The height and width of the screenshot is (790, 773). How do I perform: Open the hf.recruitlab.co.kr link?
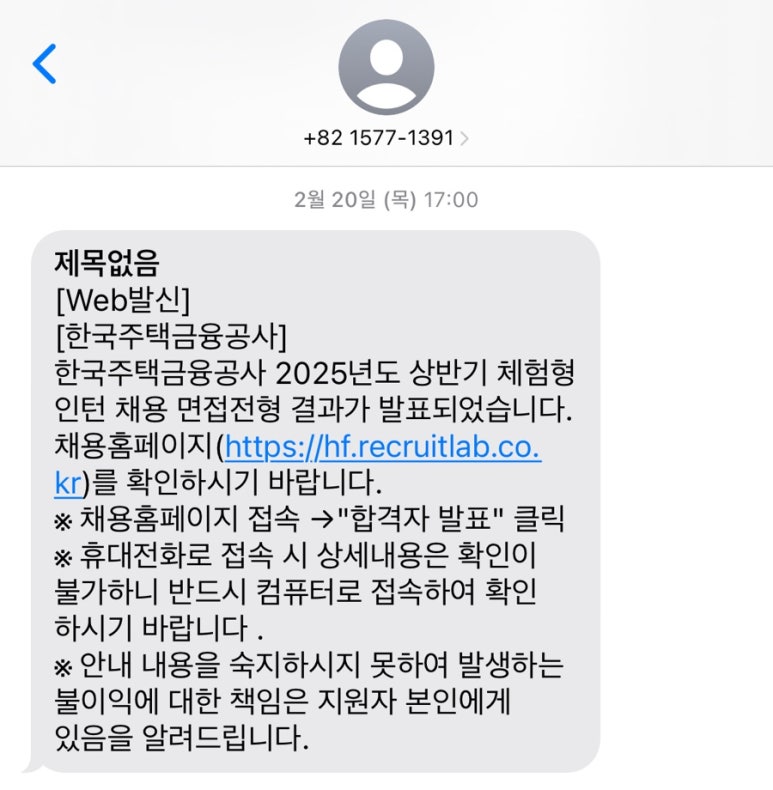tap(383, 445)
